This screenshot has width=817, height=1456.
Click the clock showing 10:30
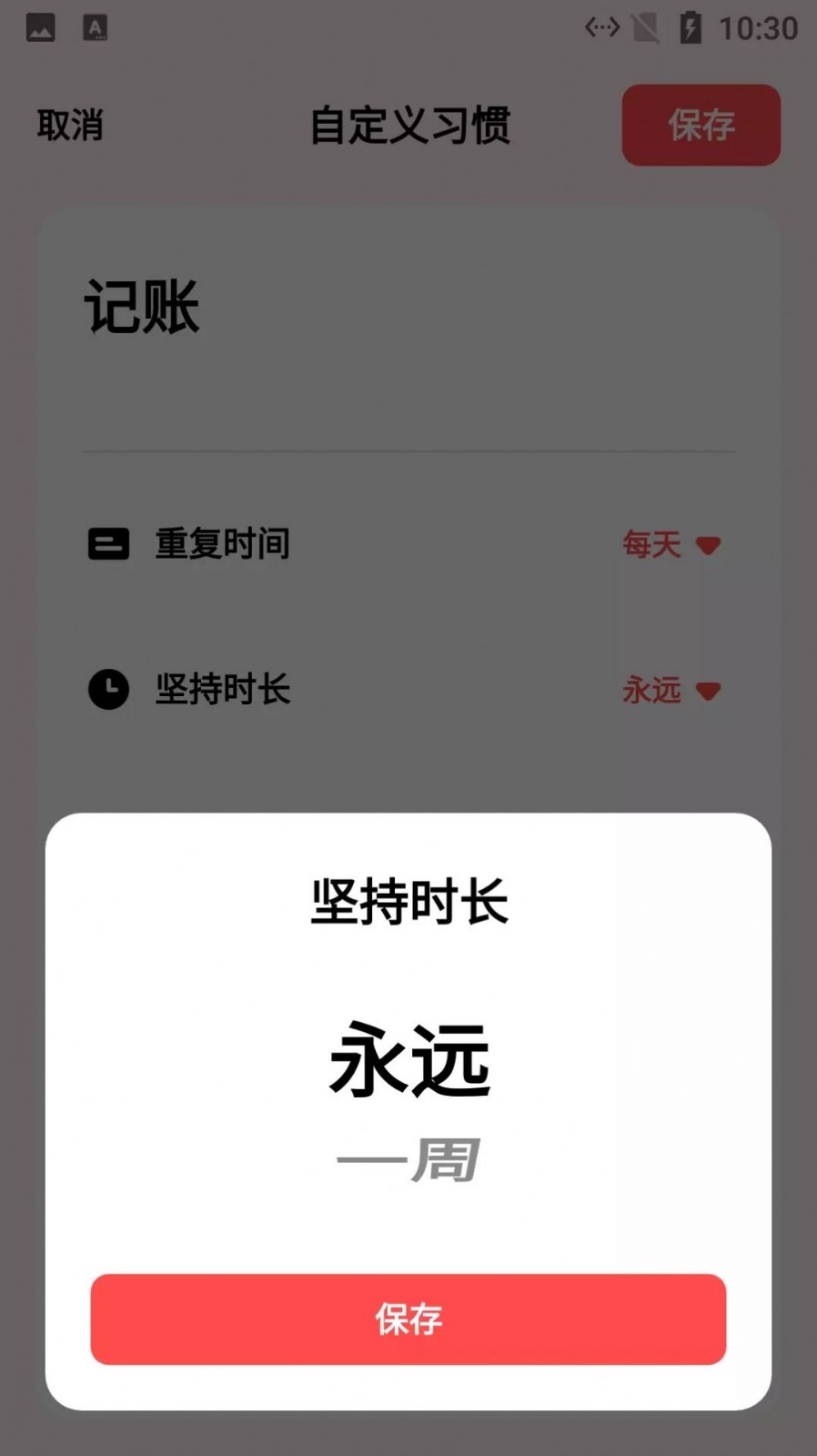point(757,28)
